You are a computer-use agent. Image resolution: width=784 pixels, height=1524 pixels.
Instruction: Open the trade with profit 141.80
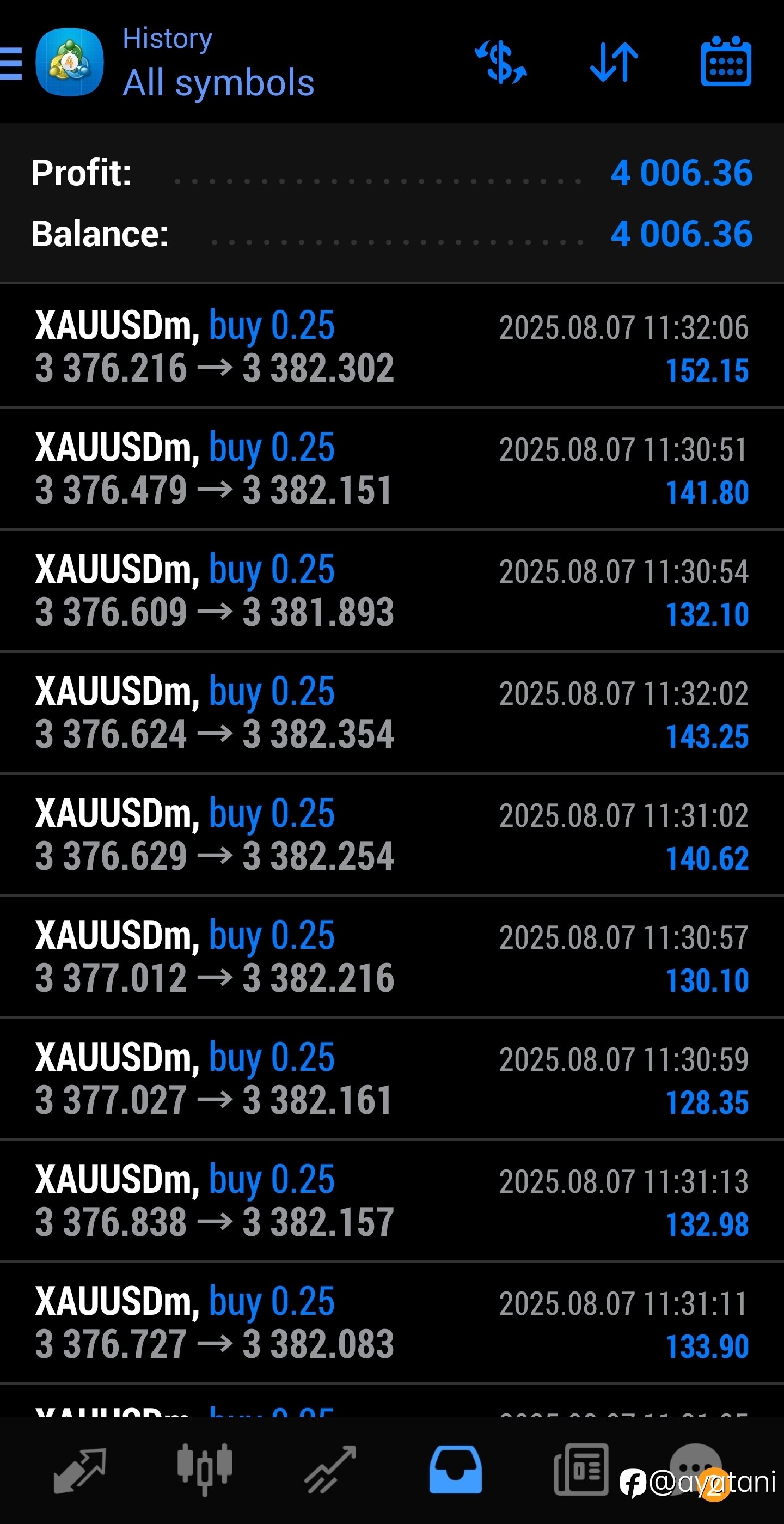point(392,468)
